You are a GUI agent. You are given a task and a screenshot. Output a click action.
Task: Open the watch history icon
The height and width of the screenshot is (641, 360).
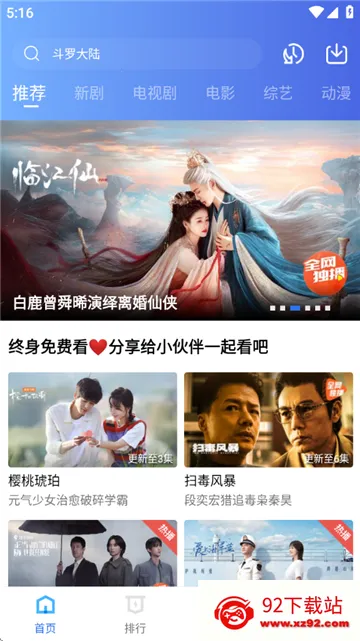click(293, 54)
